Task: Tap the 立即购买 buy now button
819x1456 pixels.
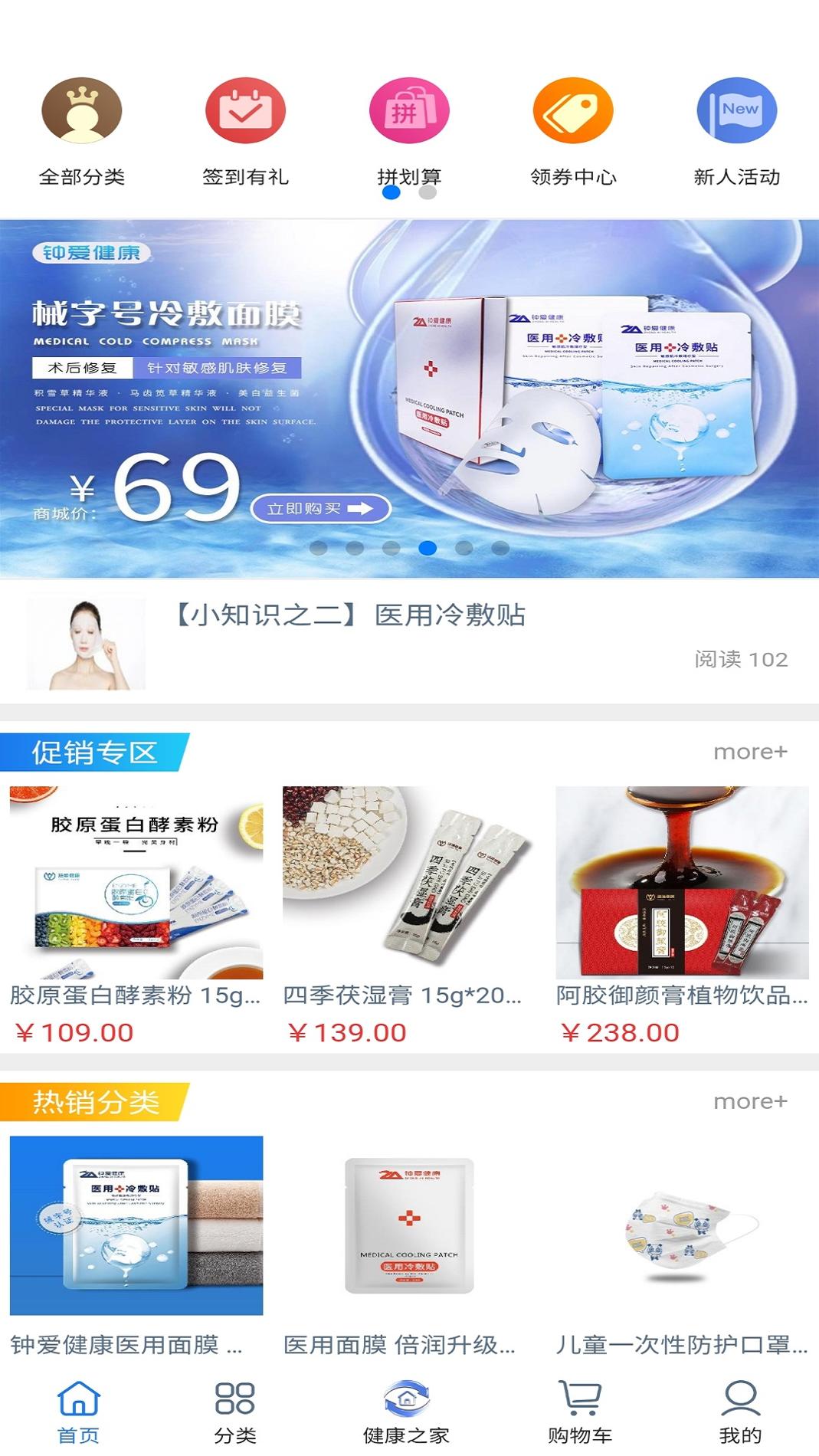Action: point(319,508)
